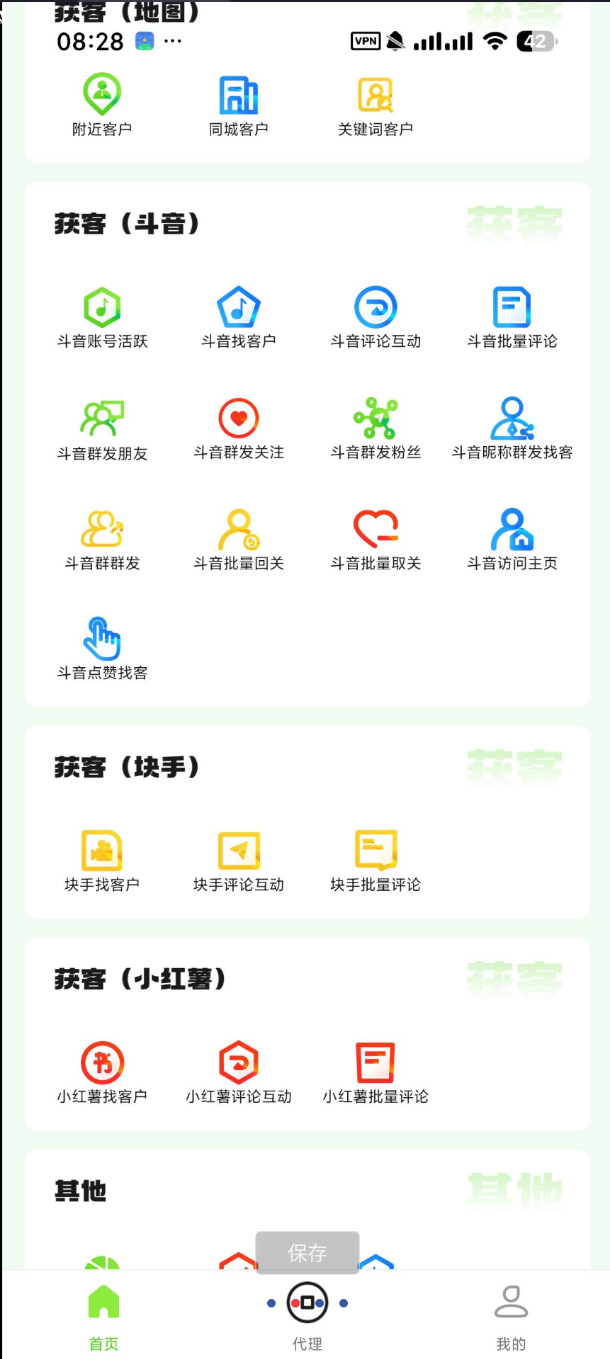Open 关键词客户 feature

(x=375, y=105)
